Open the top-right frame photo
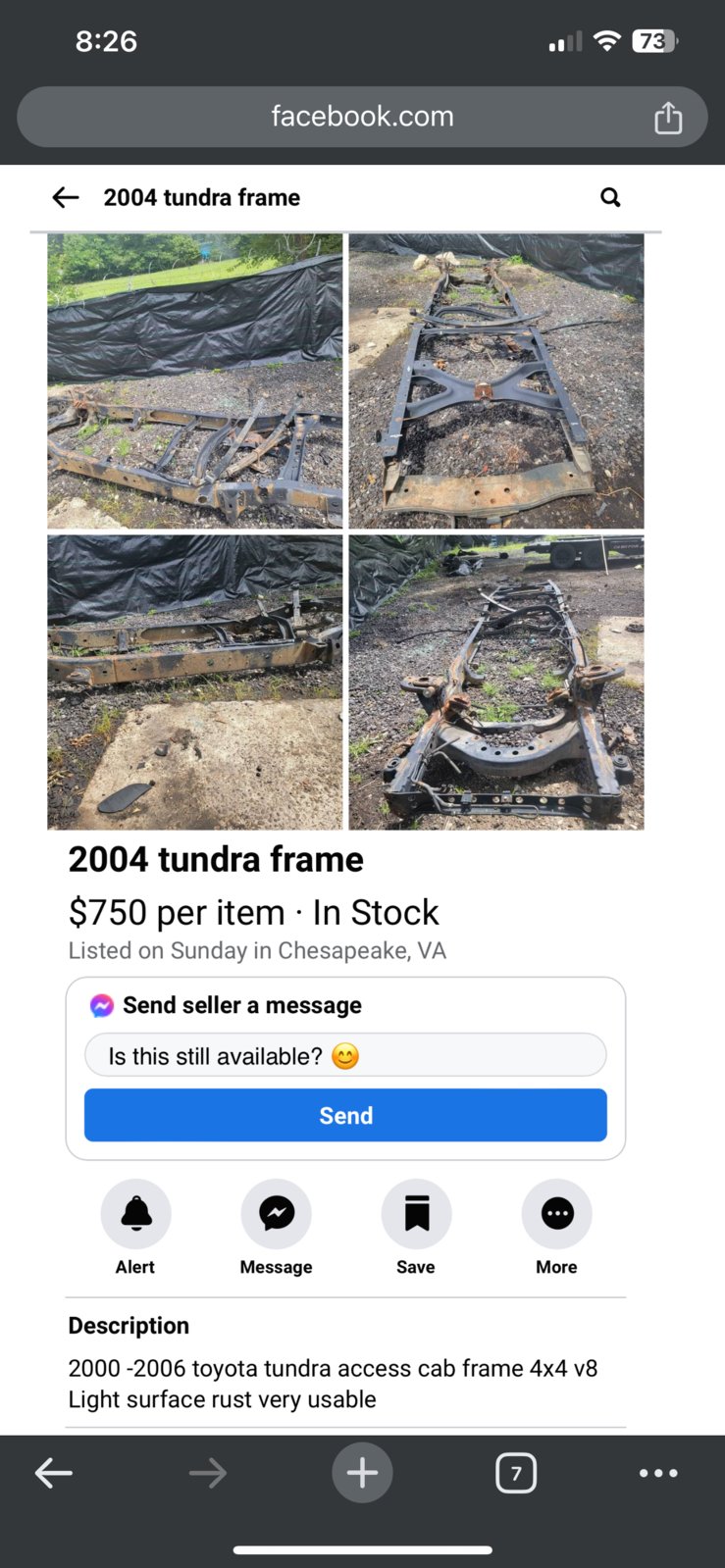Image resolution: width=725 pixels, height=1568 pixels. tap(496, 381)
